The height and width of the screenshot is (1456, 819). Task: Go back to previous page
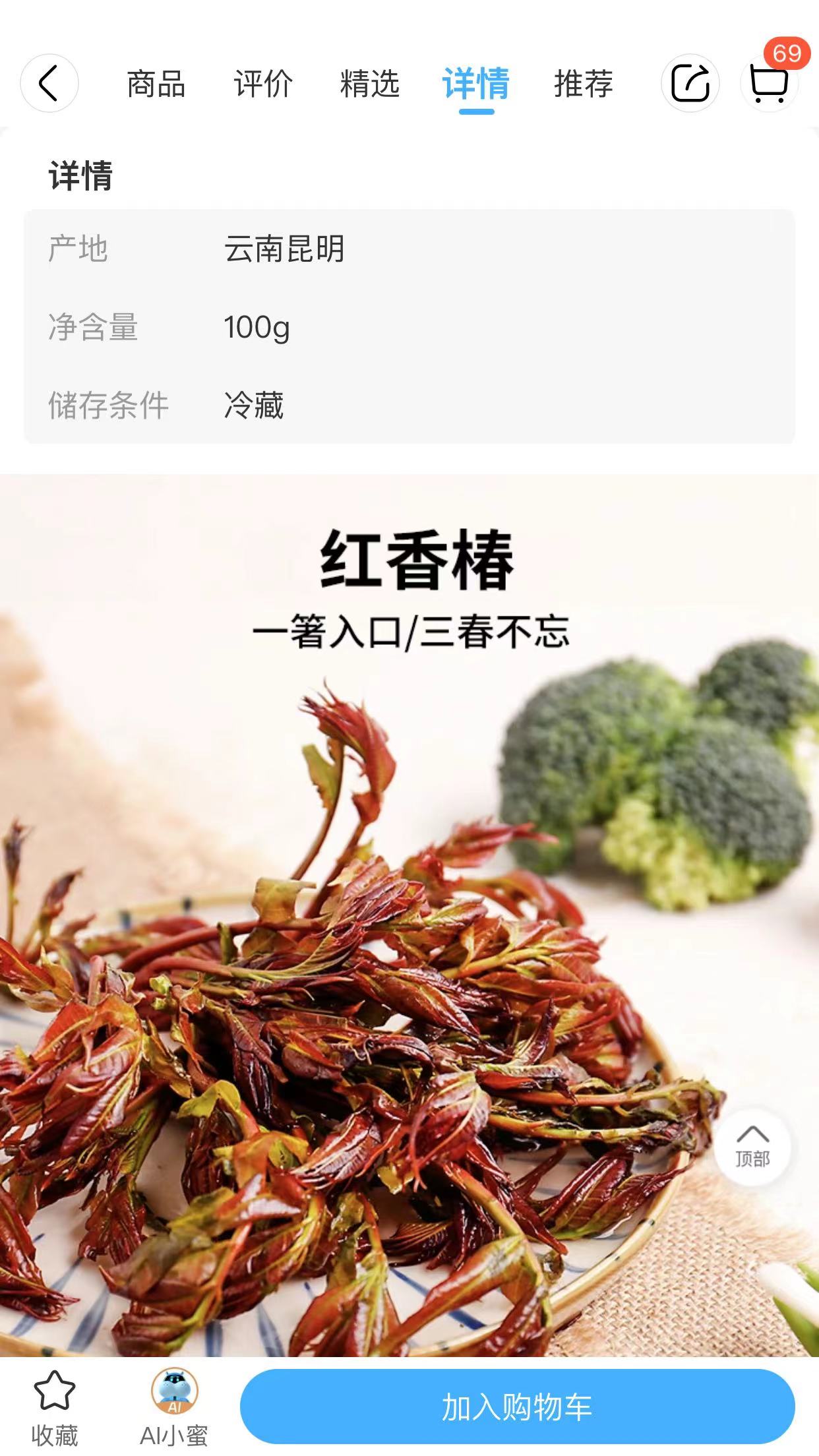point(49,84)
